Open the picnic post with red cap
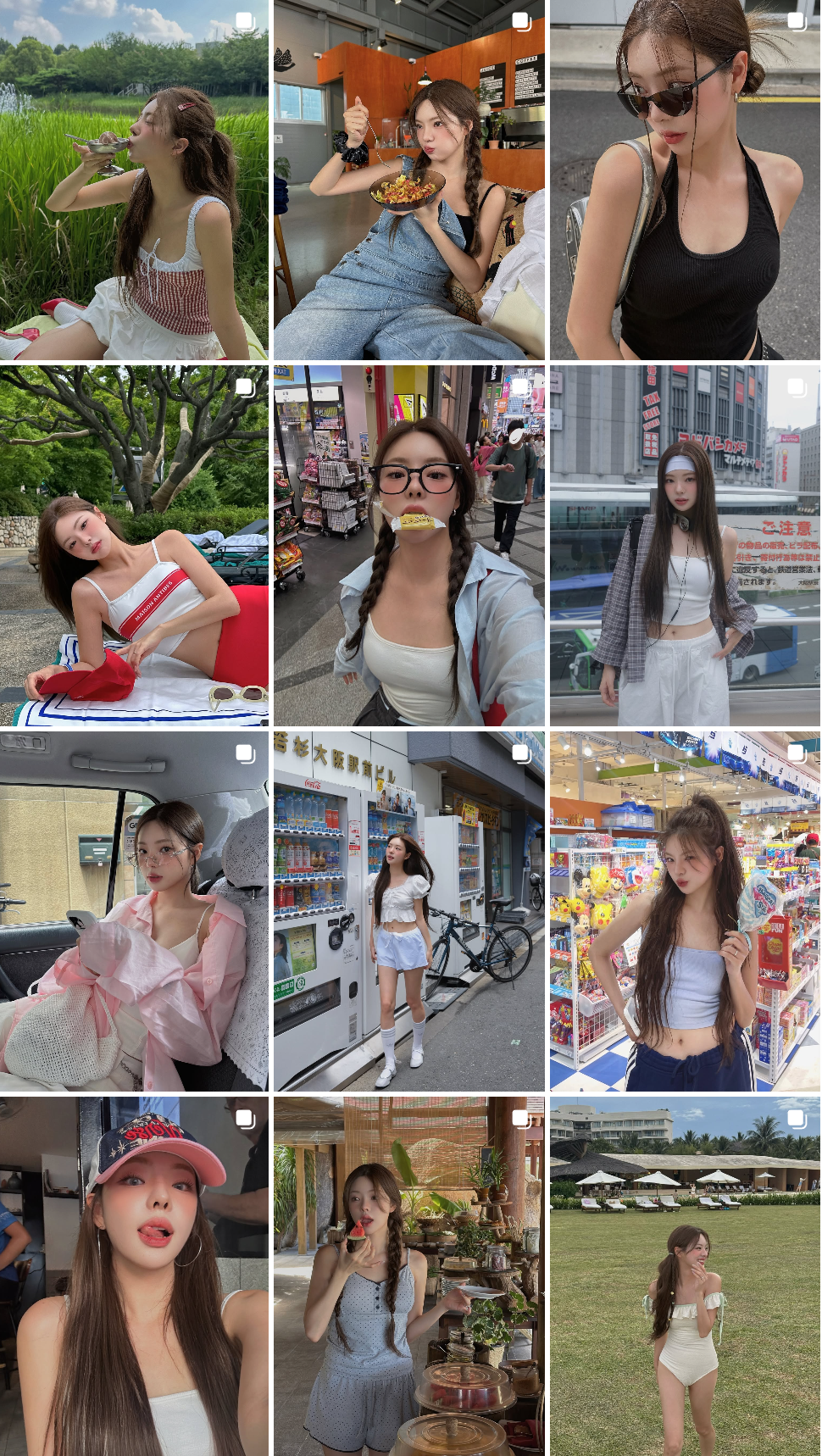Image resolution: width=822 pixels, height=1456 pixels. click(134, 546)
